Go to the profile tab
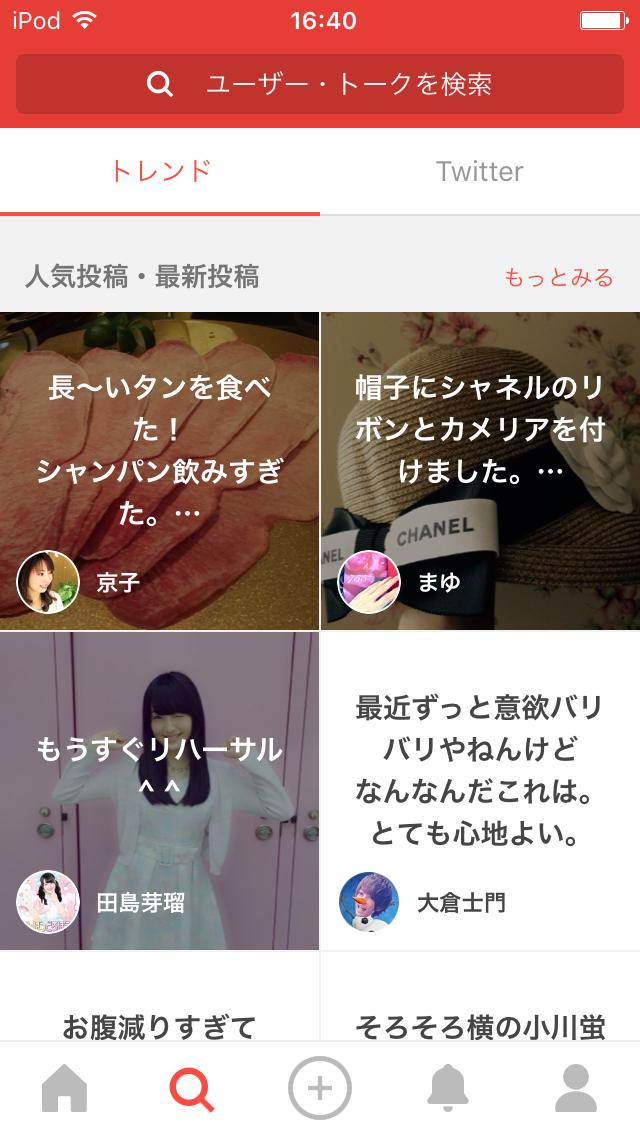The width and height of the screenshot is (640, 1136). coord(576,1088)
